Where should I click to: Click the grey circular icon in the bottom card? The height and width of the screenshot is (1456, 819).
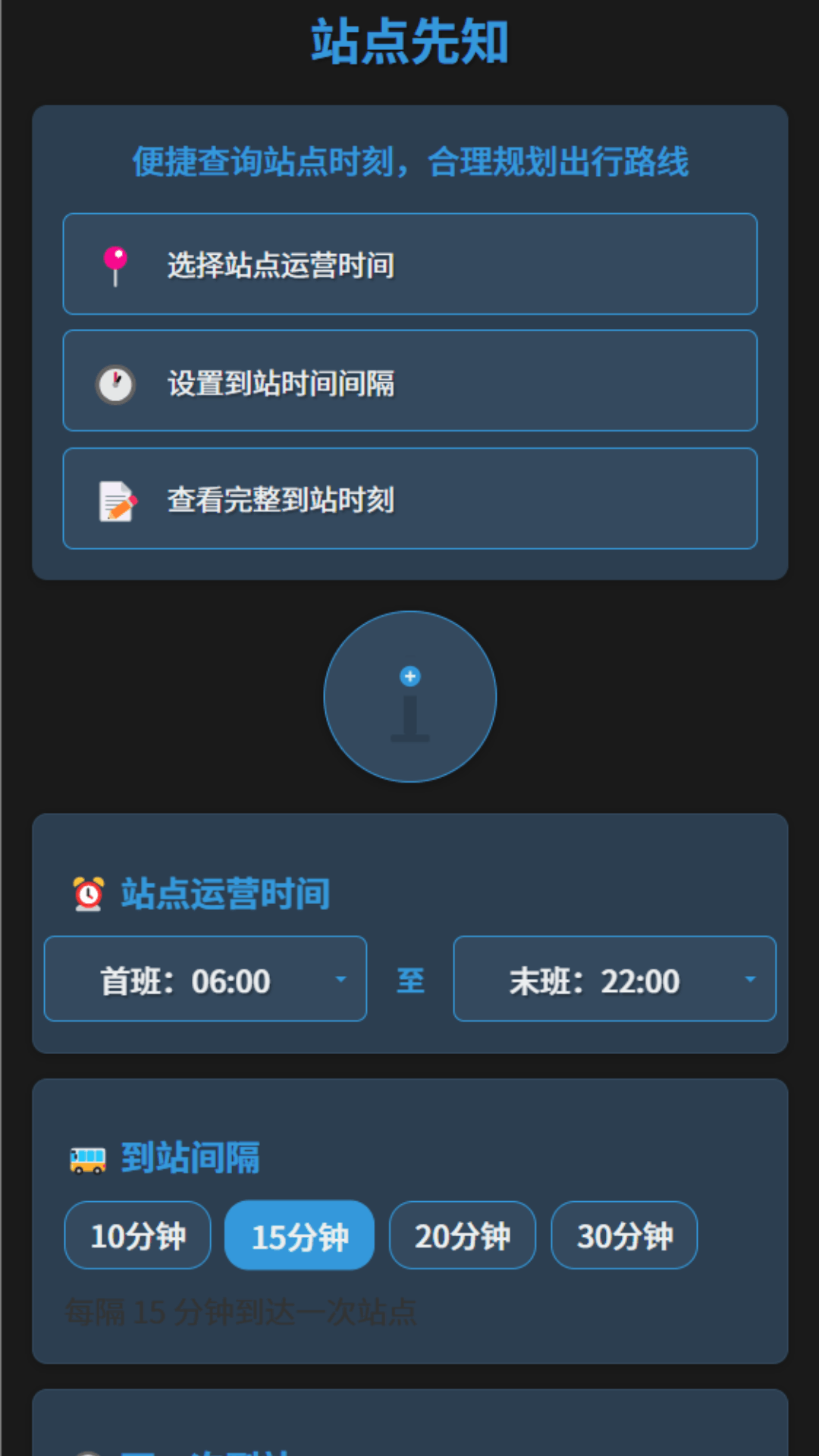pyautogui.click(x=89, y=1452)
